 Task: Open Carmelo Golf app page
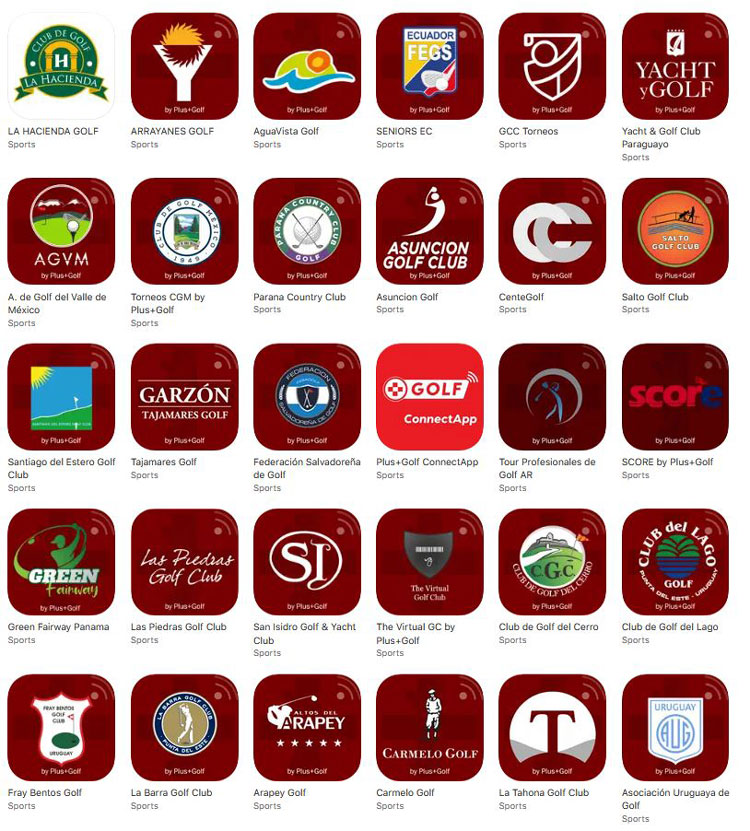coord(430,728)
